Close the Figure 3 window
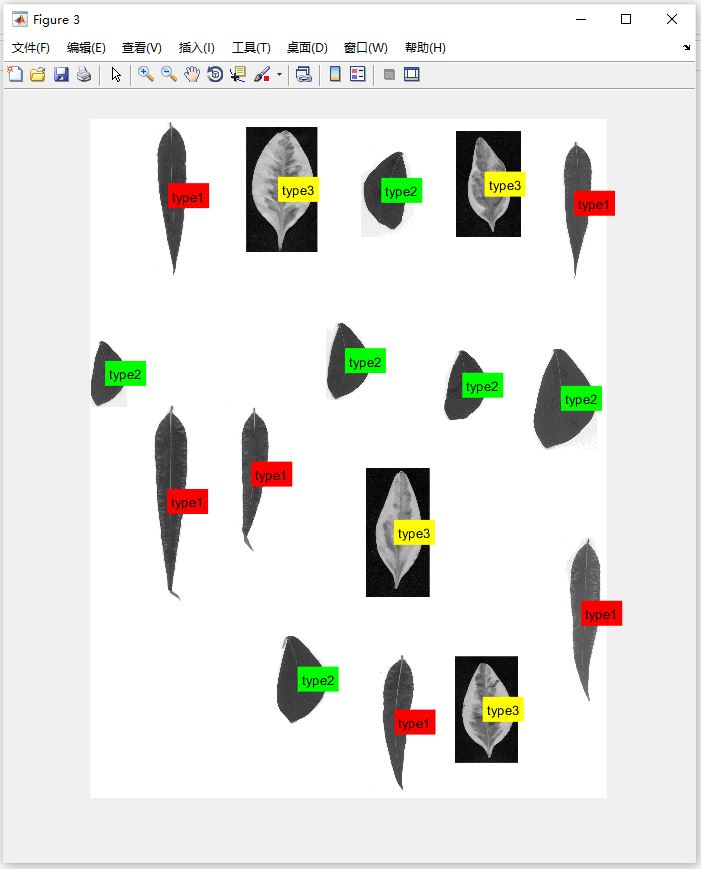Viewport: 701px width, 869px height. (672, 19)
